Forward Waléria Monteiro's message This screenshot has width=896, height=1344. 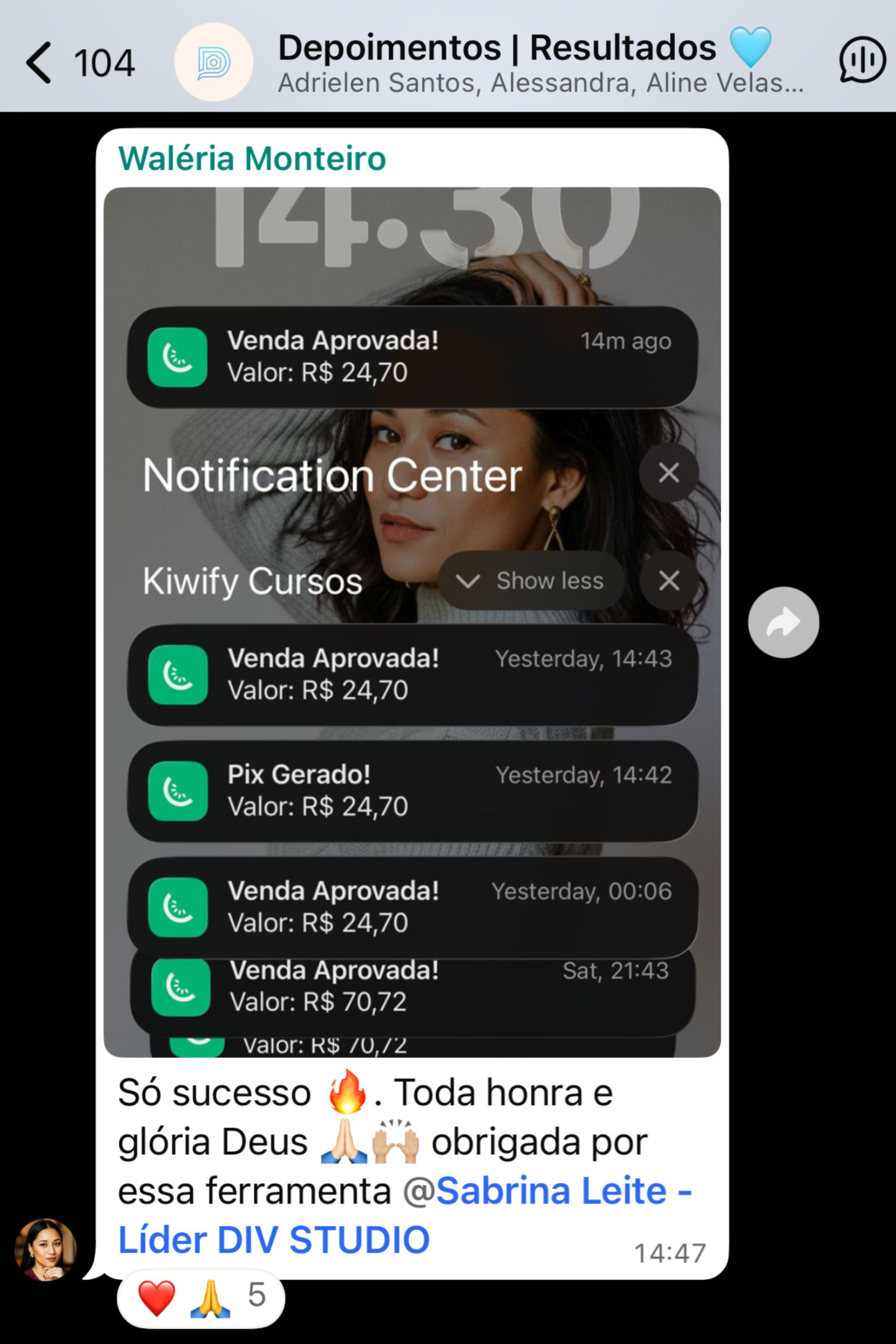point(783,622)
